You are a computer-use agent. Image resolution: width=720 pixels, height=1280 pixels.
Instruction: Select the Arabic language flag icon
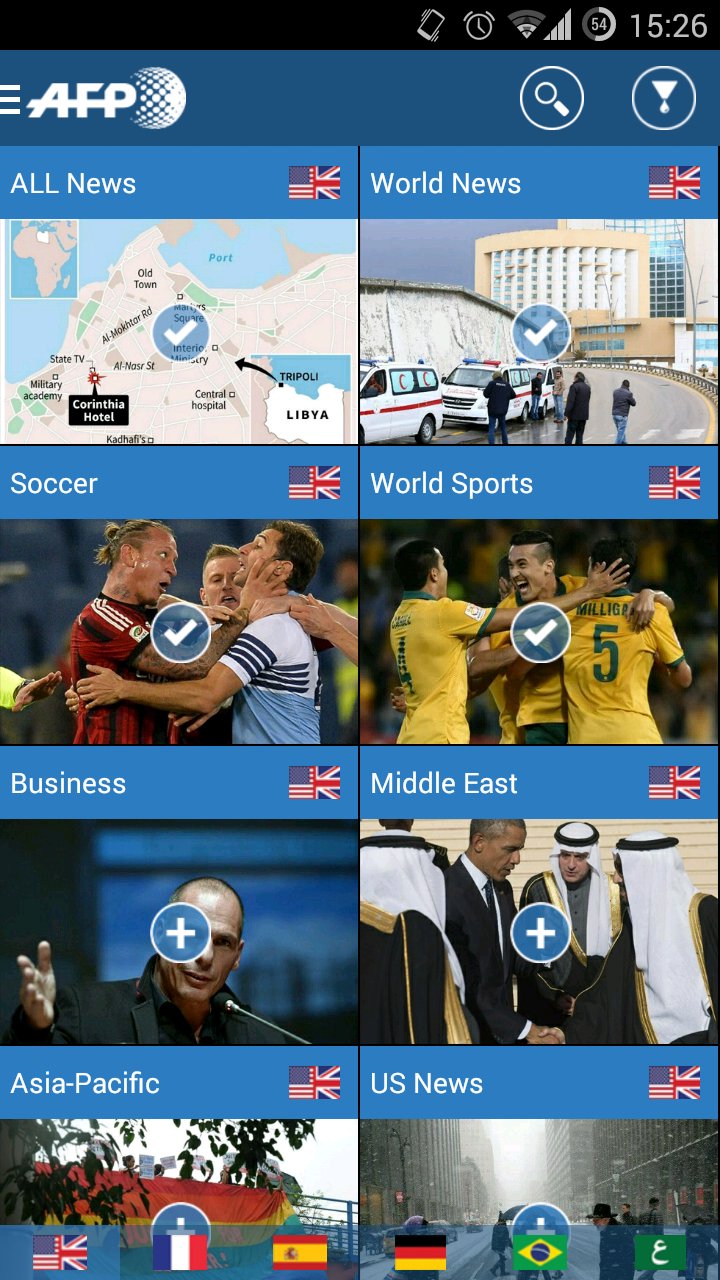coord(660,1252)
